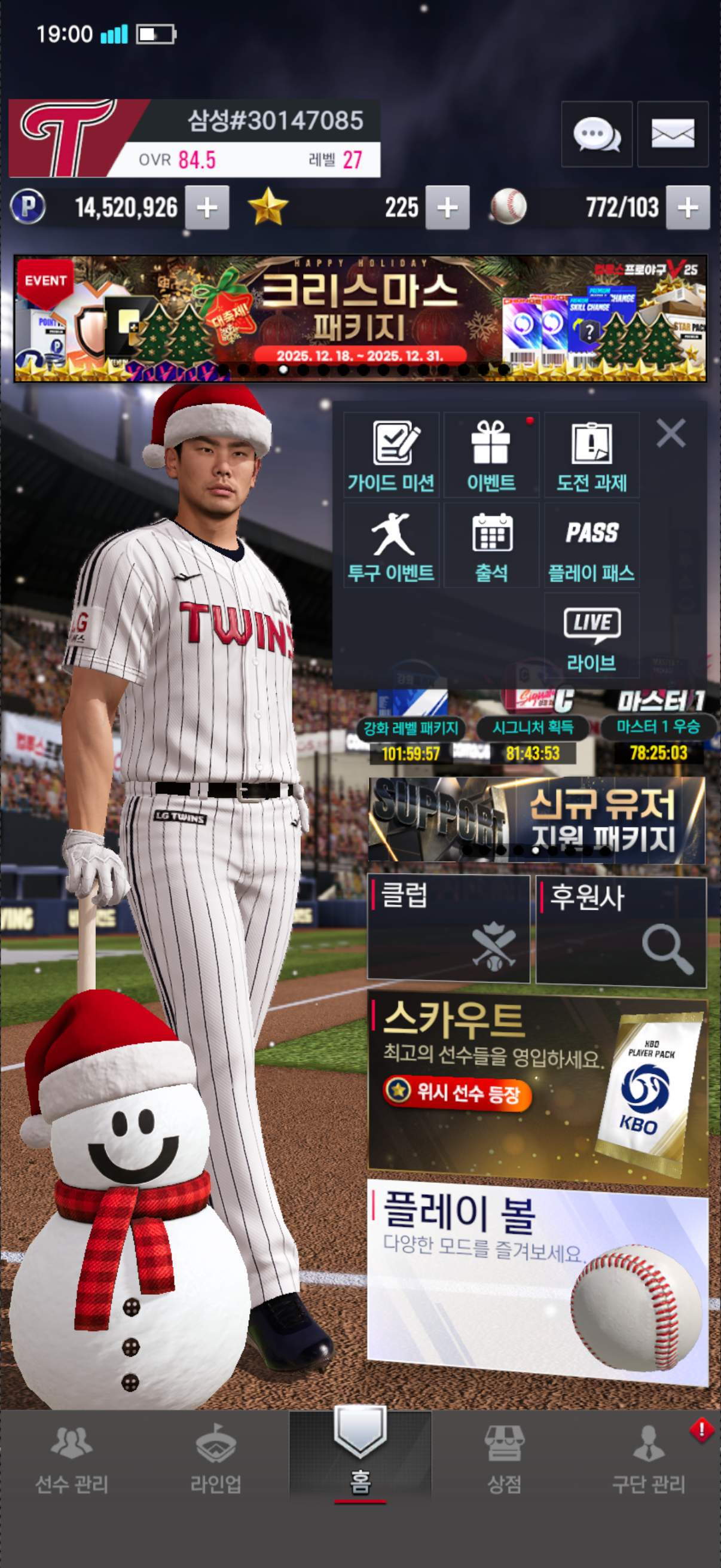Switch to the 상점 tab
721x1568 pixels.
tap(504, 1457)
